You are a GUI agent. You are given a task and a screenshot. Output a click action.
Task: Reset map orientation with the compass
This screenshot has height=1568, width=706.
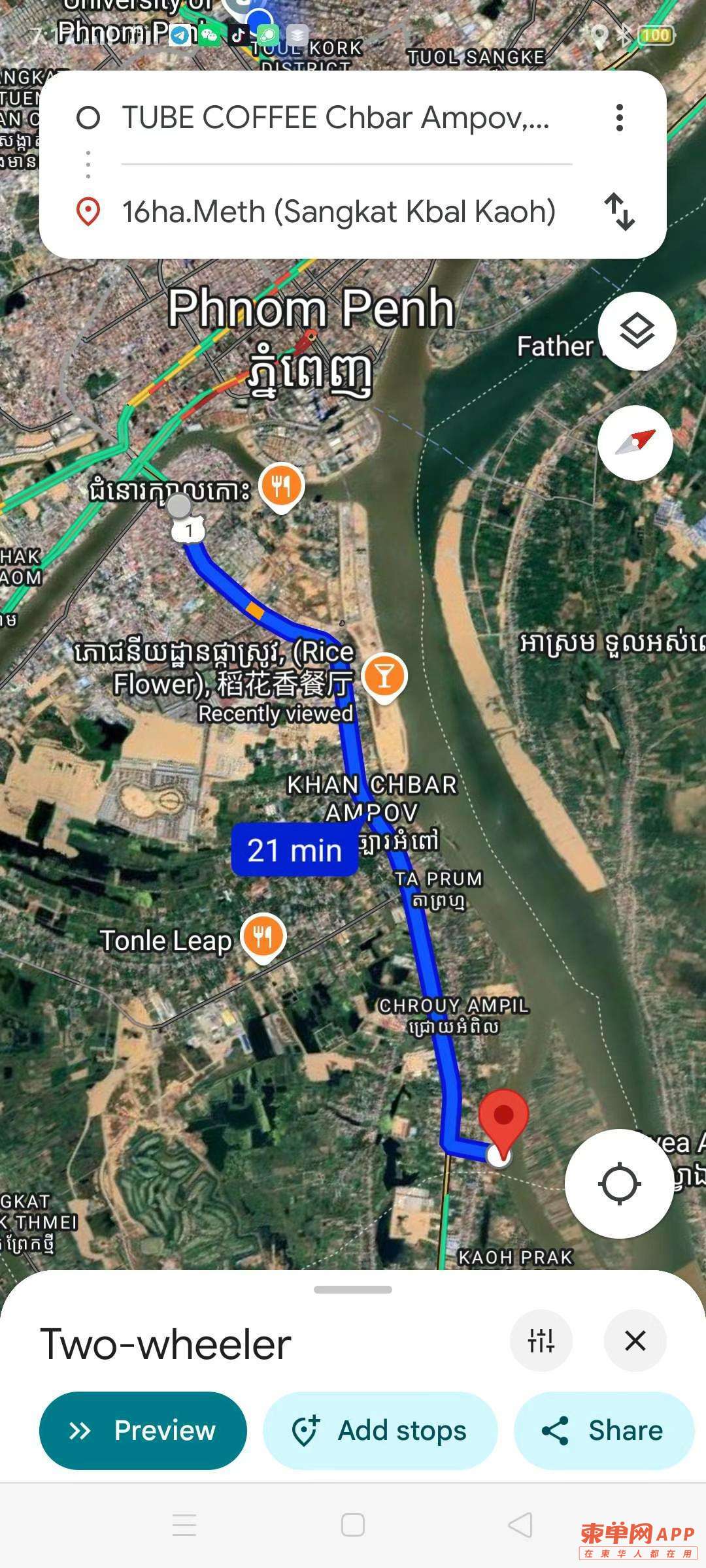635,443
